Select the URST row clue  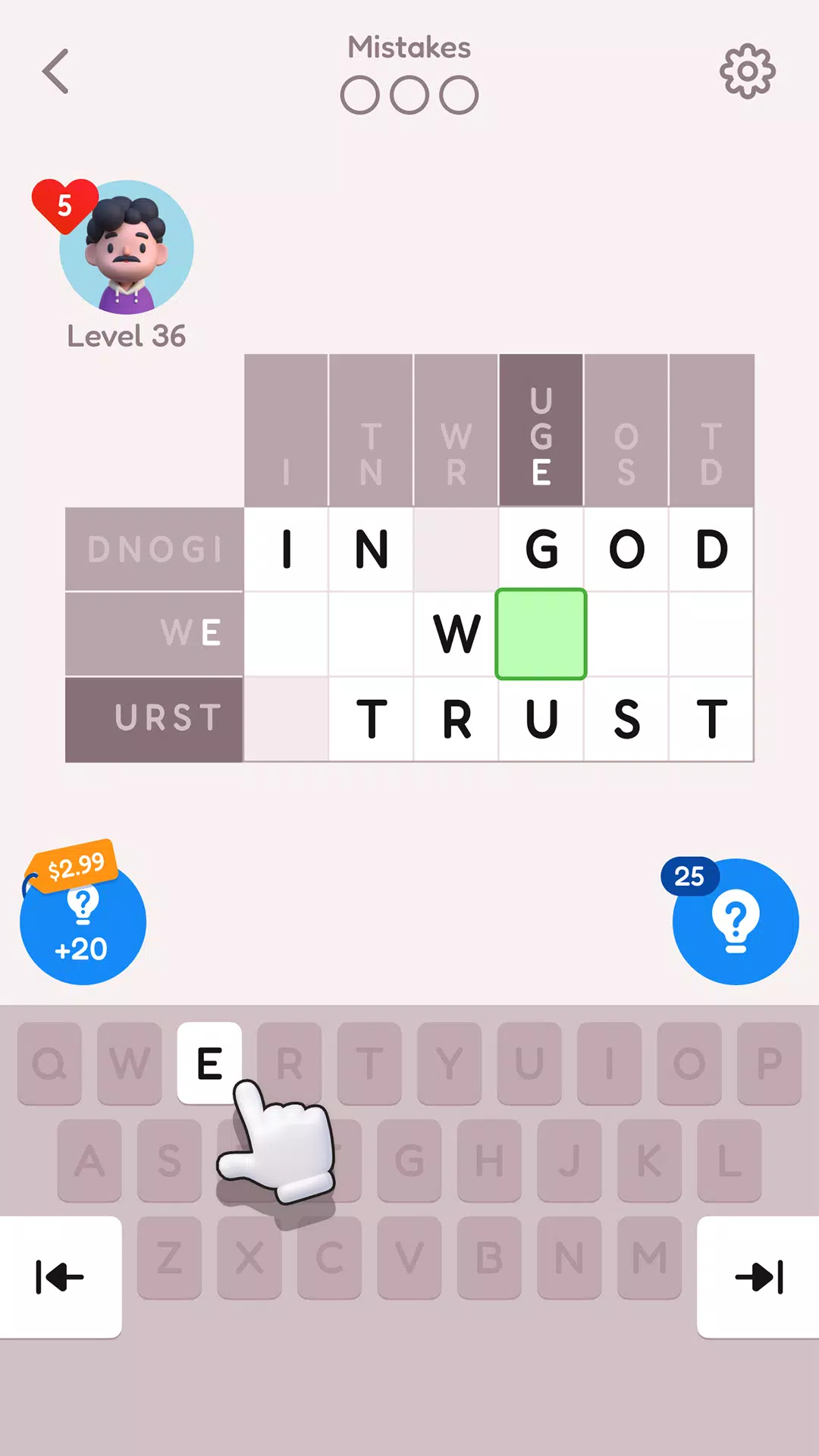point(154,719)
